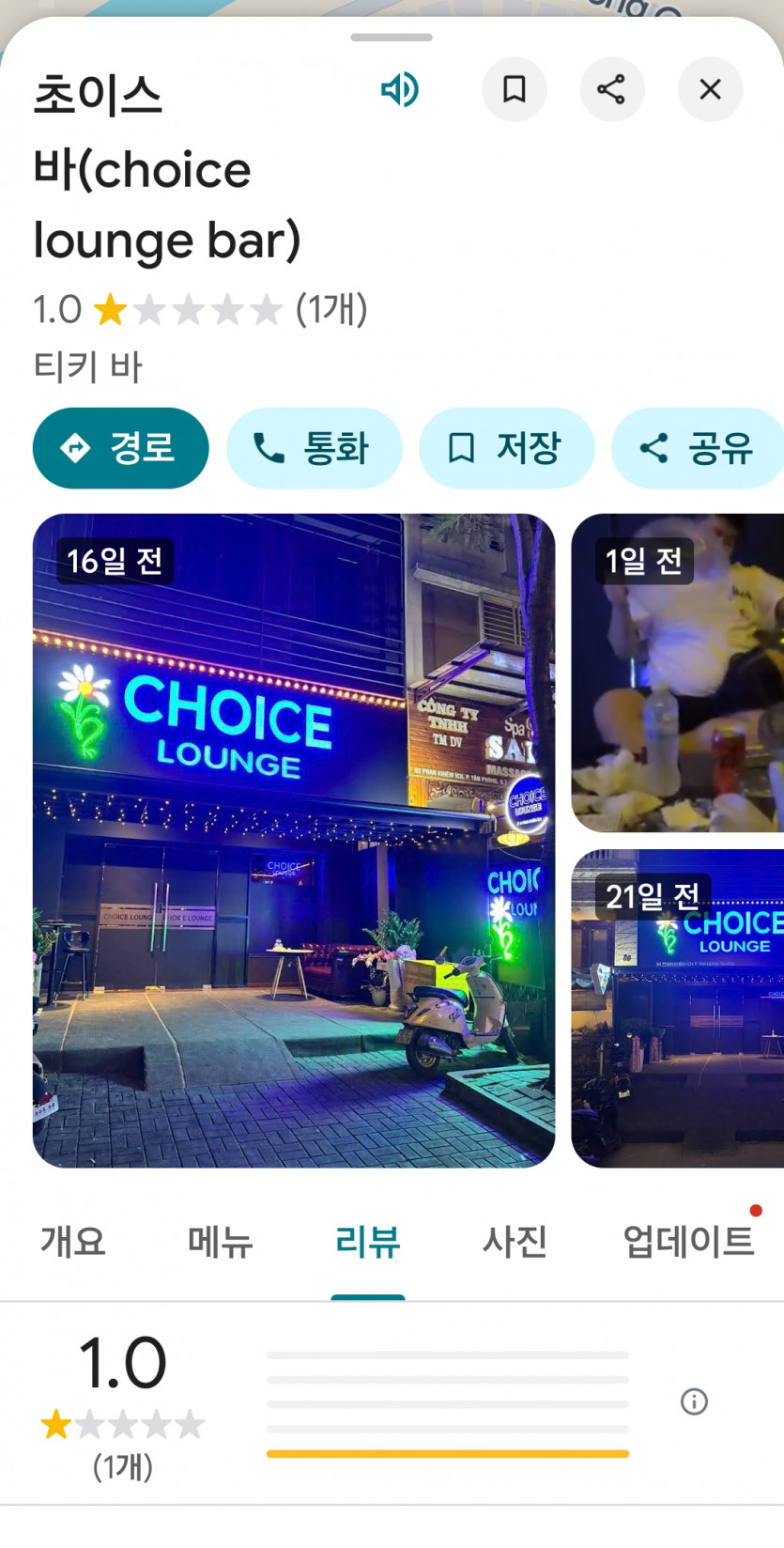
Task: Call the bar using 통화
Action: (314, 448)
